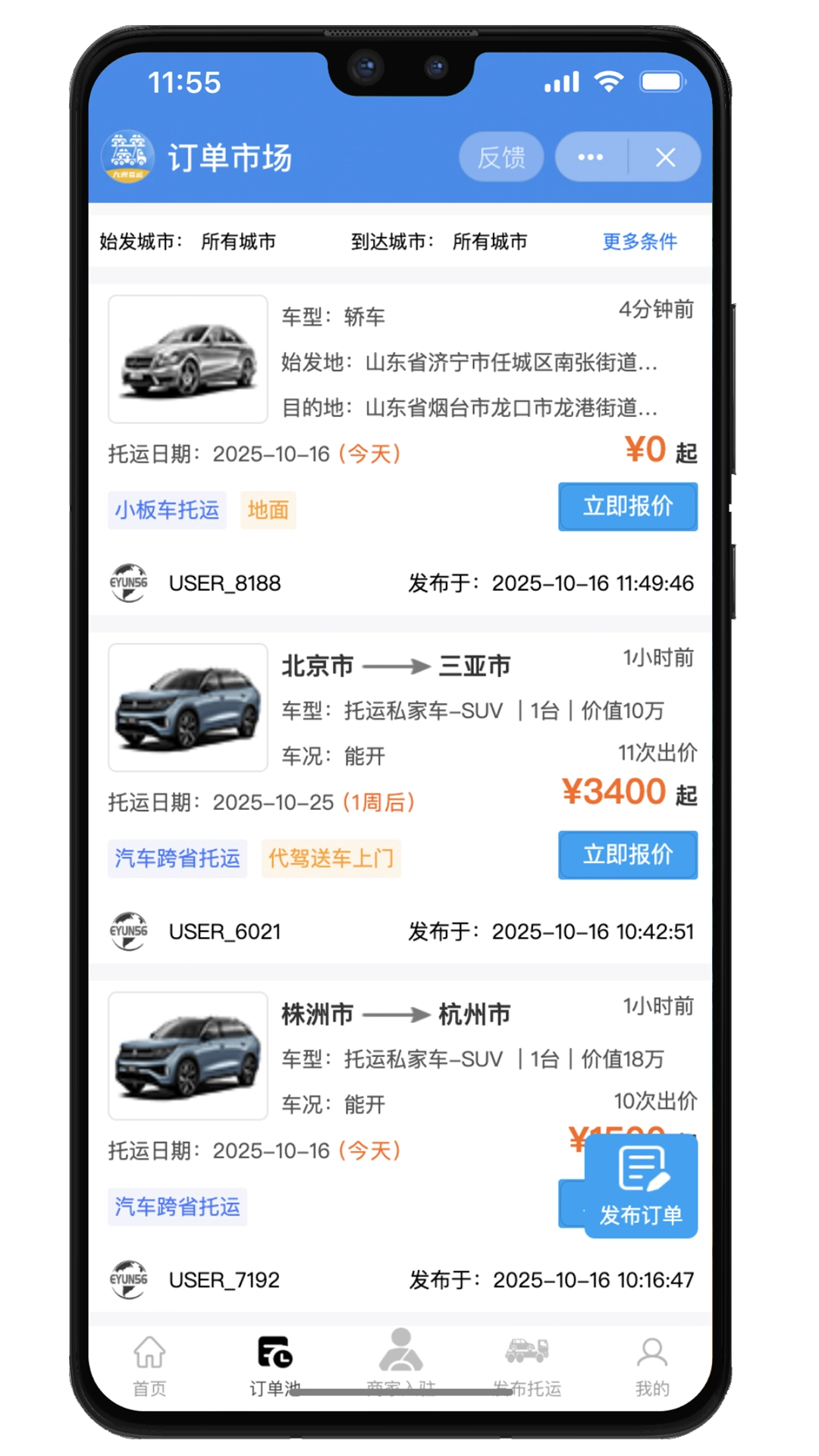The image size is (819, 1456).
Task: Open the more options ellipsis menu
Action: coord(589,157)
